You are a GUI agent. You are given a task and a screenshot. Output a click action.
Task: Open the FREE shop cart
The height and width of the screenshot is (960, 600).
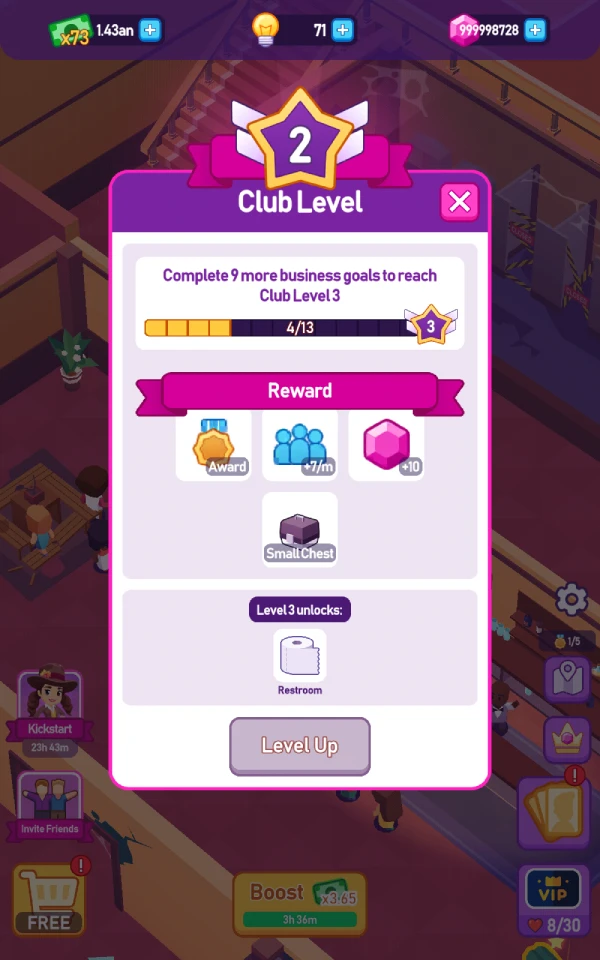[x=48, y=899]
